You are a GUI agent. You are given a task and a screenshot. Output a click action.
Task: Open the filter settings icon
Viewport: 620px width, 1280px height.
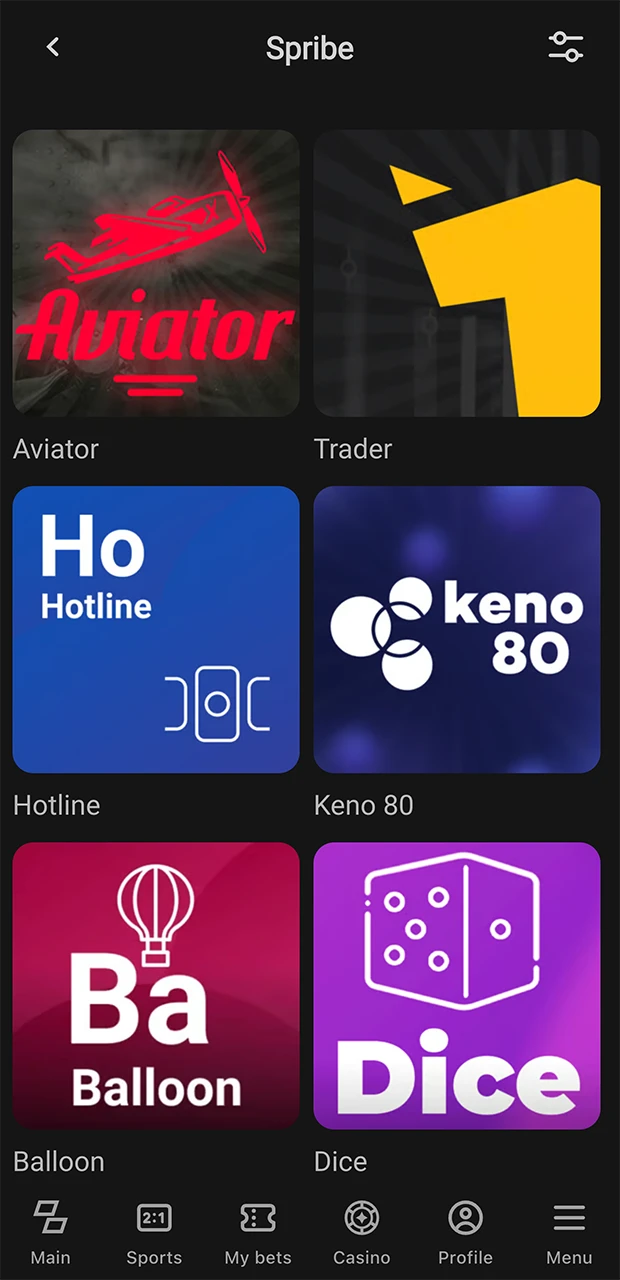click(565, 47)
